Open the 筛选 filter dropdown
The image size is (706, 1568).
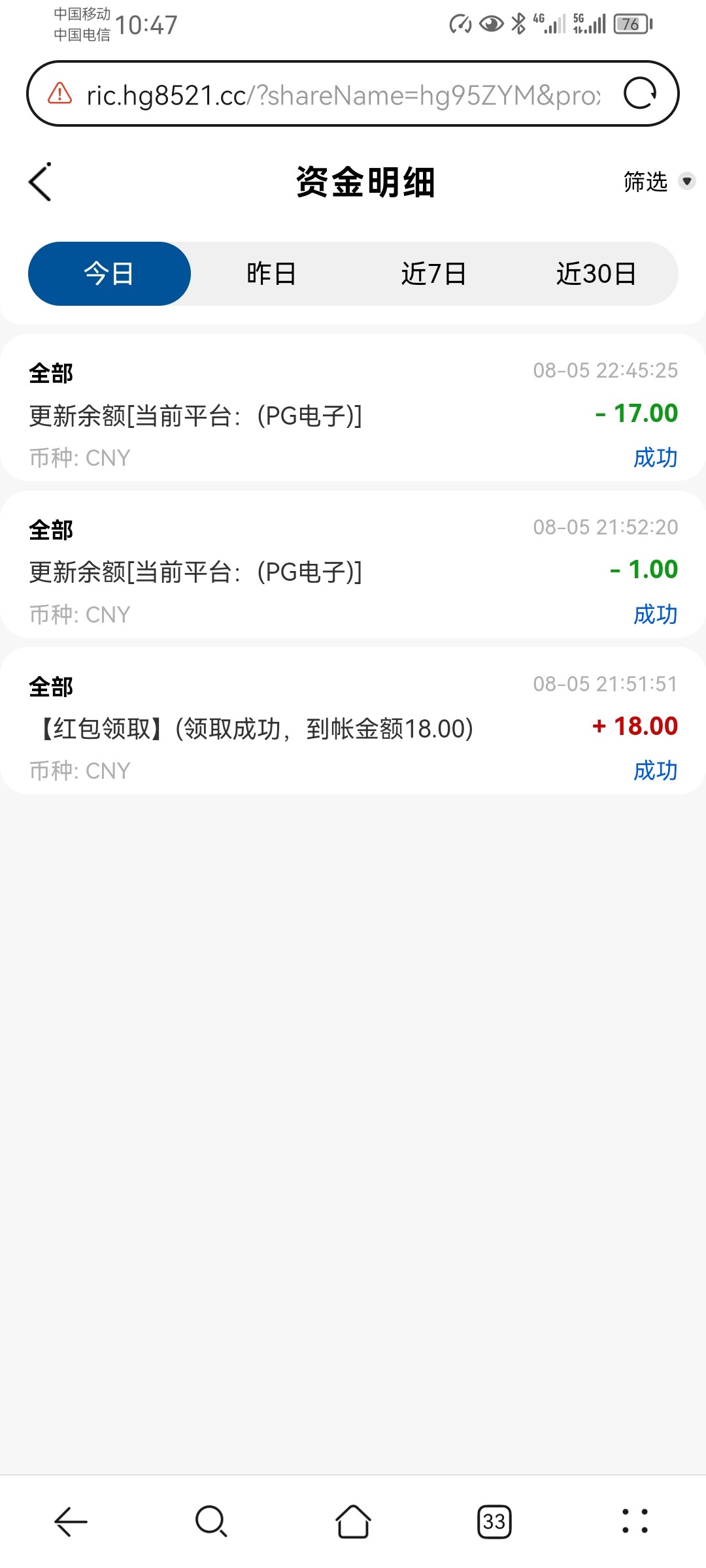pyautogui.click(x=645, y=182)
